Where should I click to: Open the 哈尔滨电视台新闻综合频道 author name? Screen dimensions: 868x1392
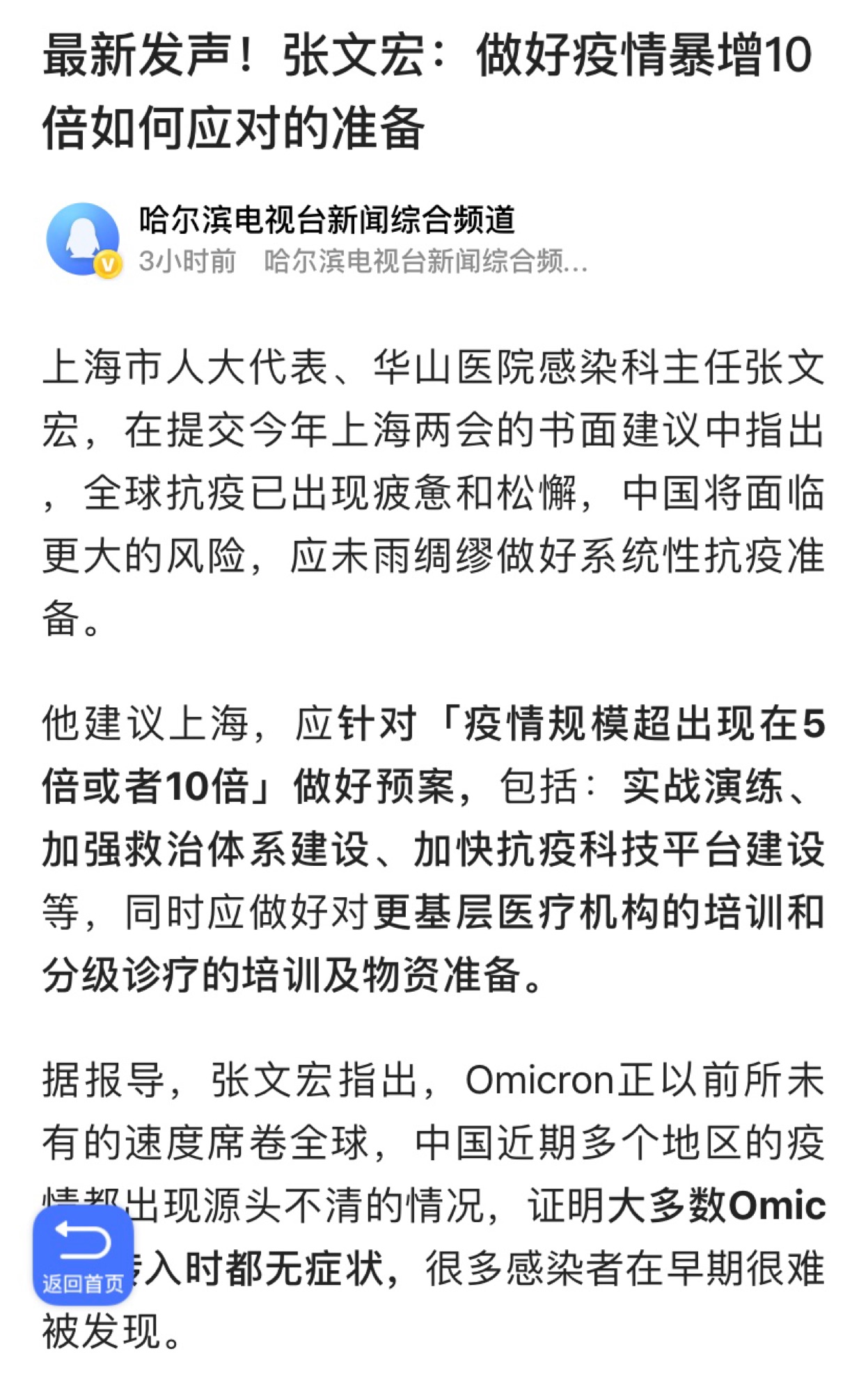point(327,220)
